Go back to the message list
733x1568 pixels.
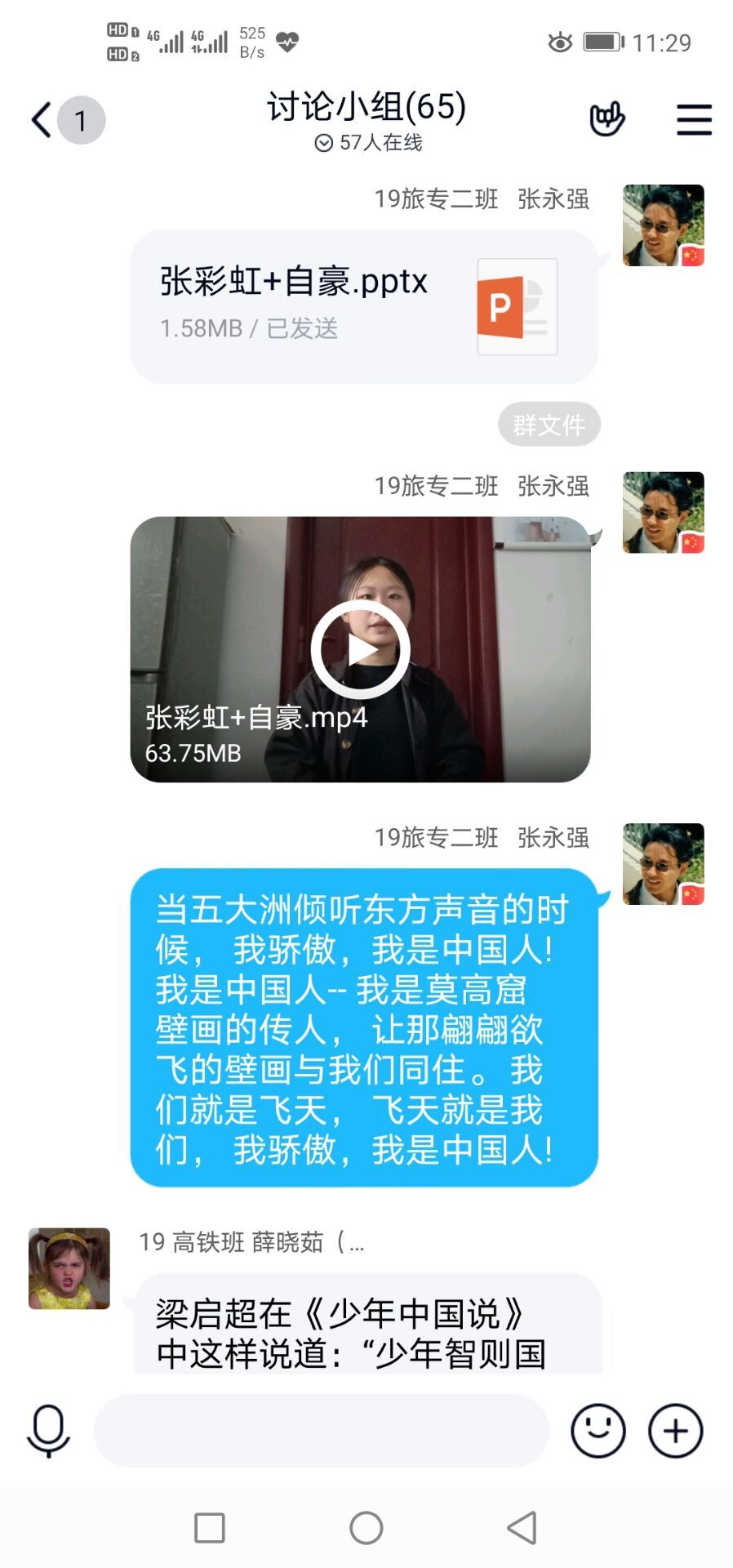pos(42,120)
